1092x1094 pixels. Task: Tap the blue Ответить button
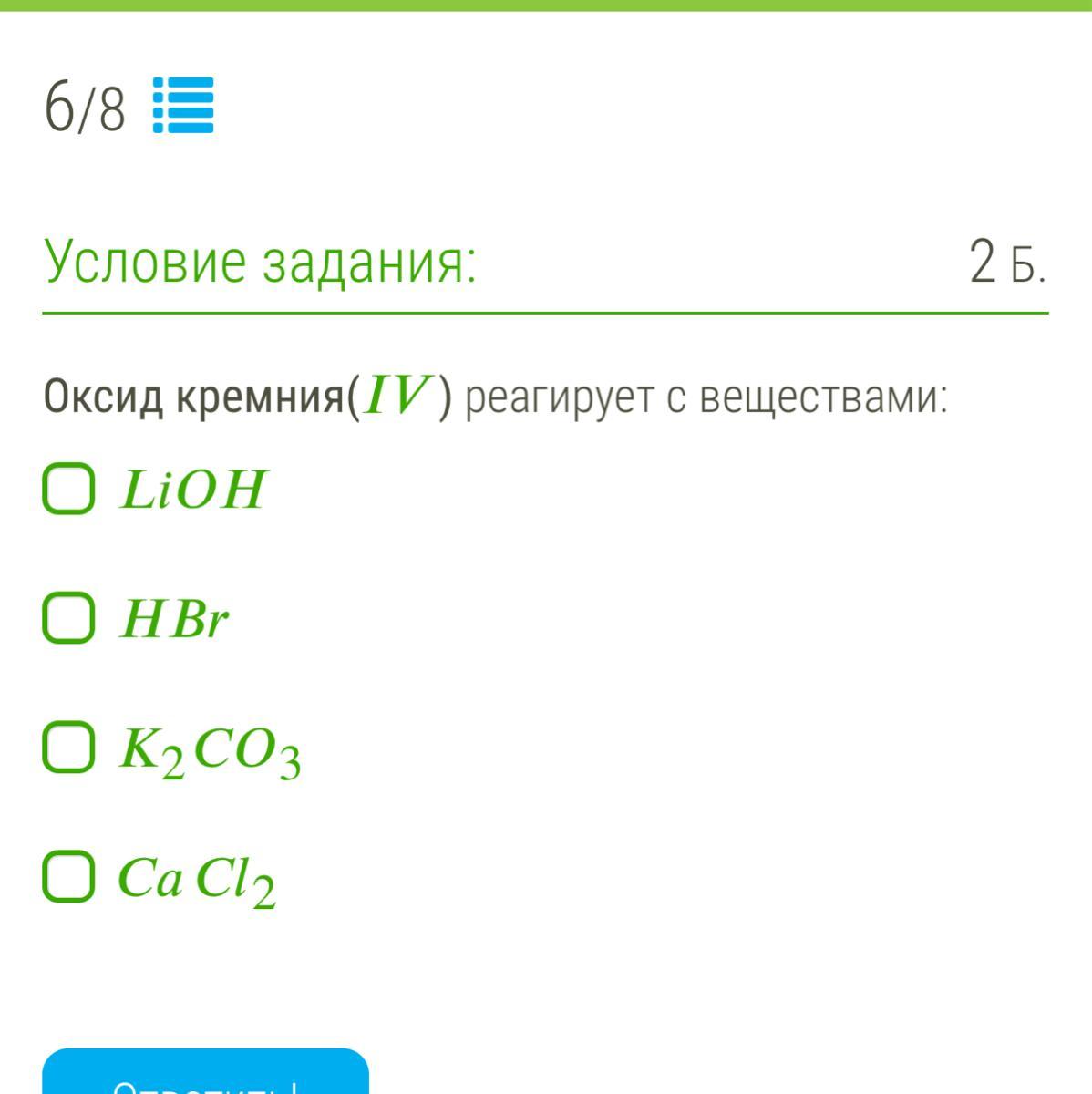click(206, 1076)
